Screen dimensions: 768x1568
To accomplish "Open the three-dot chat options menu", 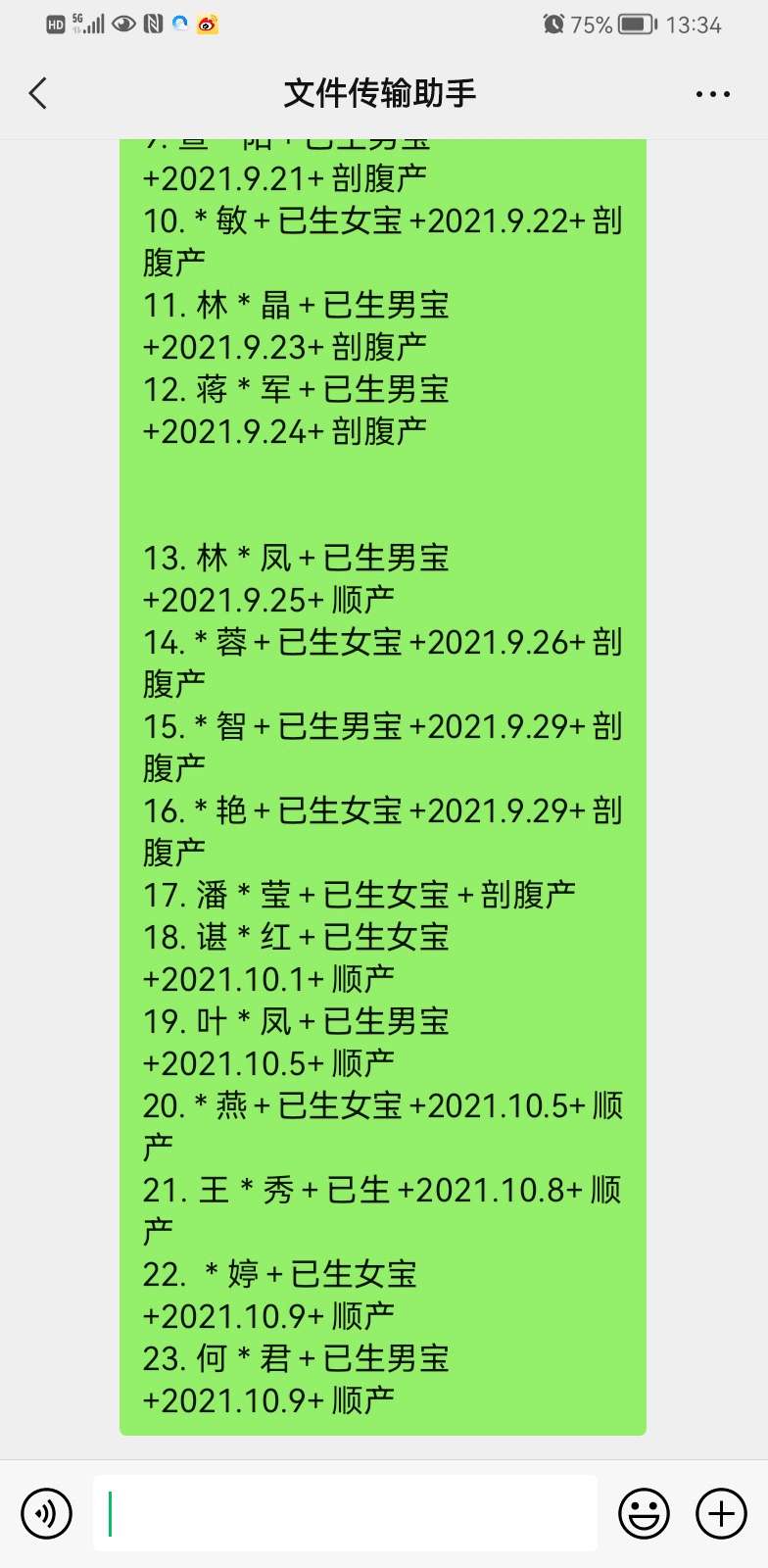I will tap(712, 94).
